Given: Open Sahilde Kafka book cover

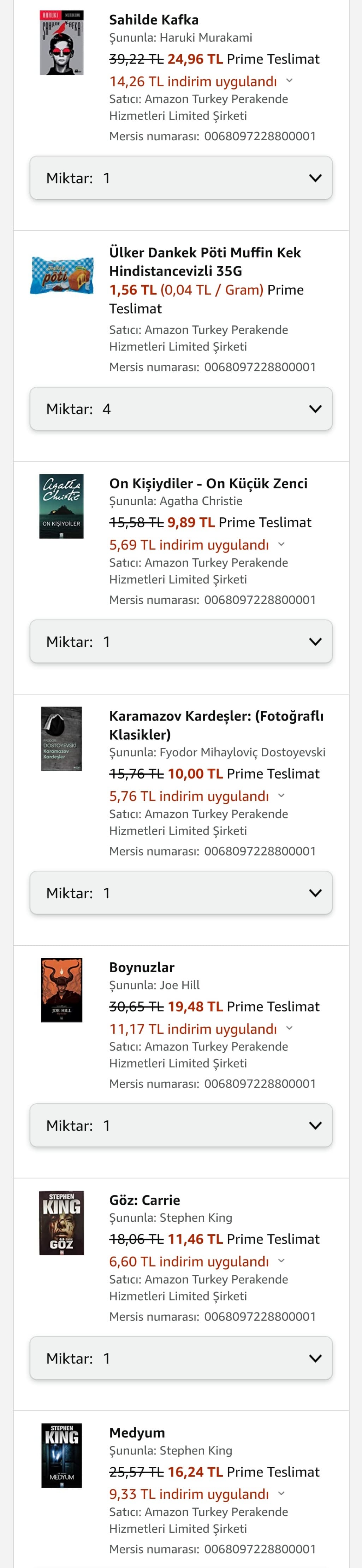Looking at the screenshot, I should point(61,43).
